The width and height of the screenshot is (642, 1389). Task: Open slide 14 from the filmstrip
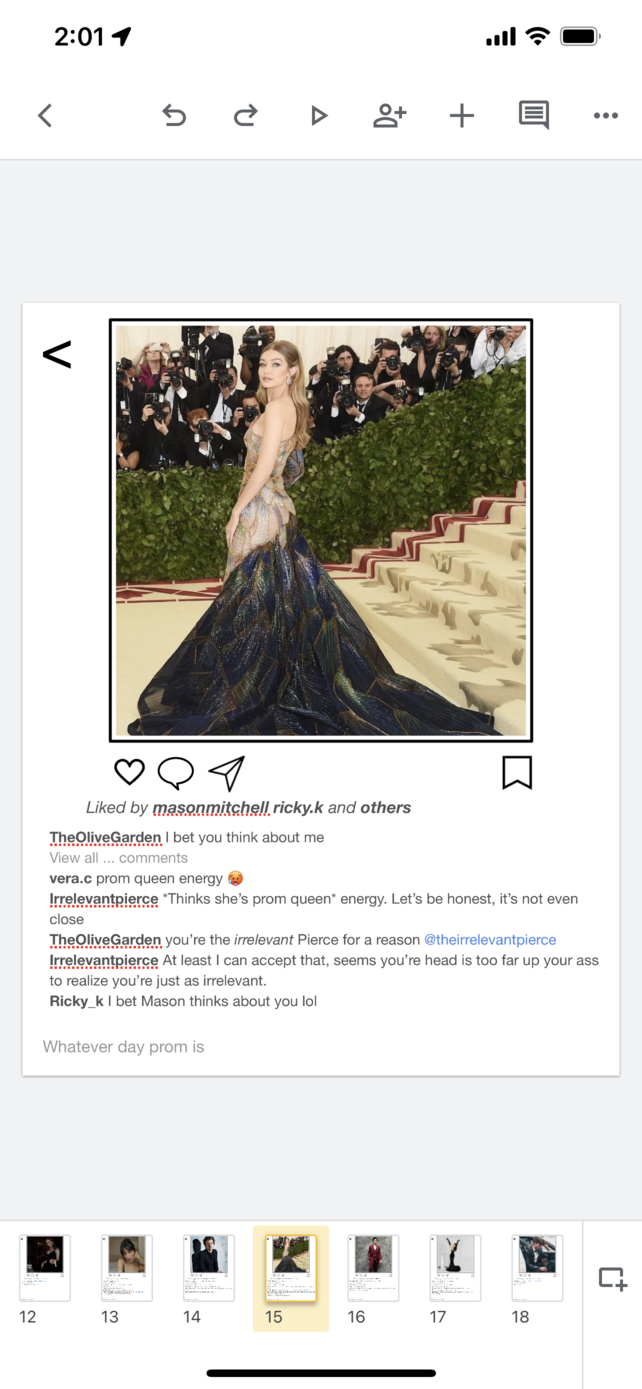click(209, 1267)
